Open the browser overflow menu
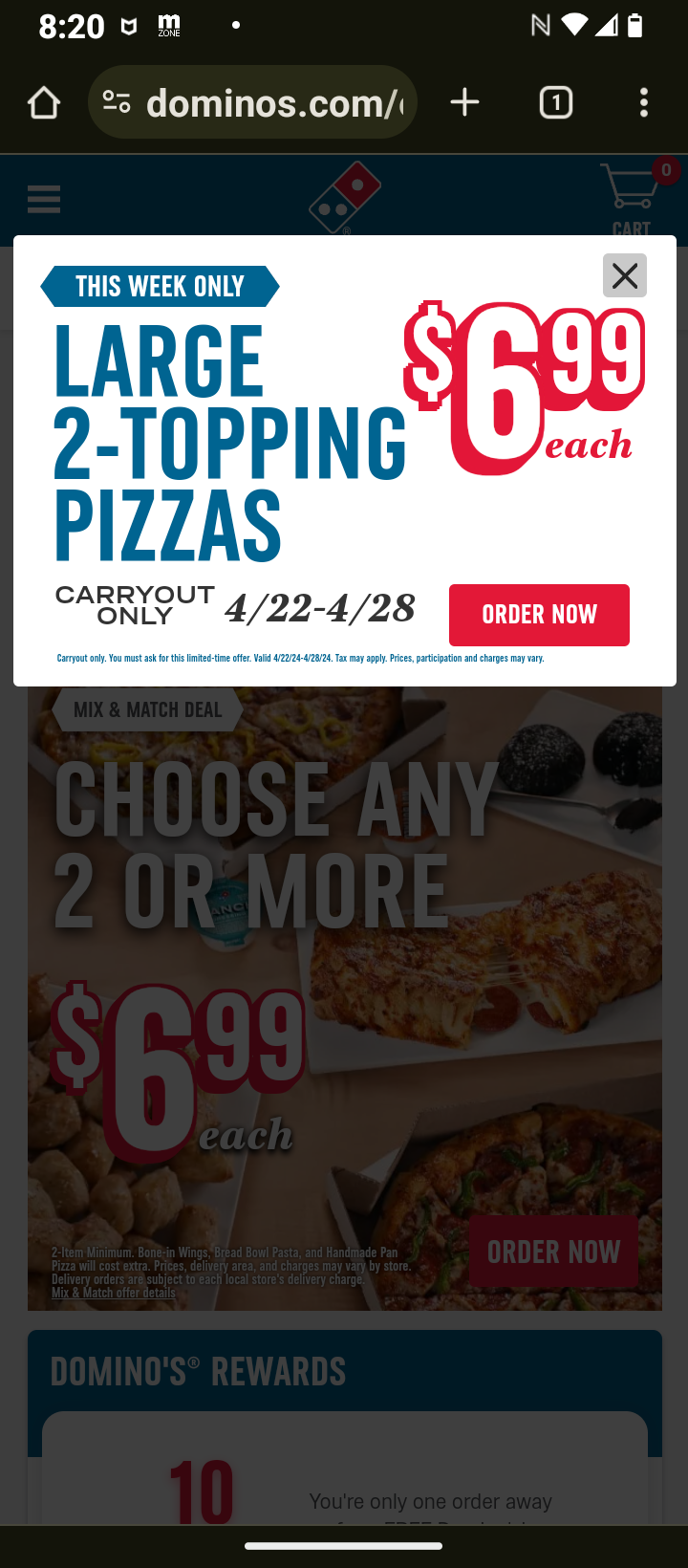The width and height of the screenshot is (688, 1568). pyautogui.click(x=644, y=102)
